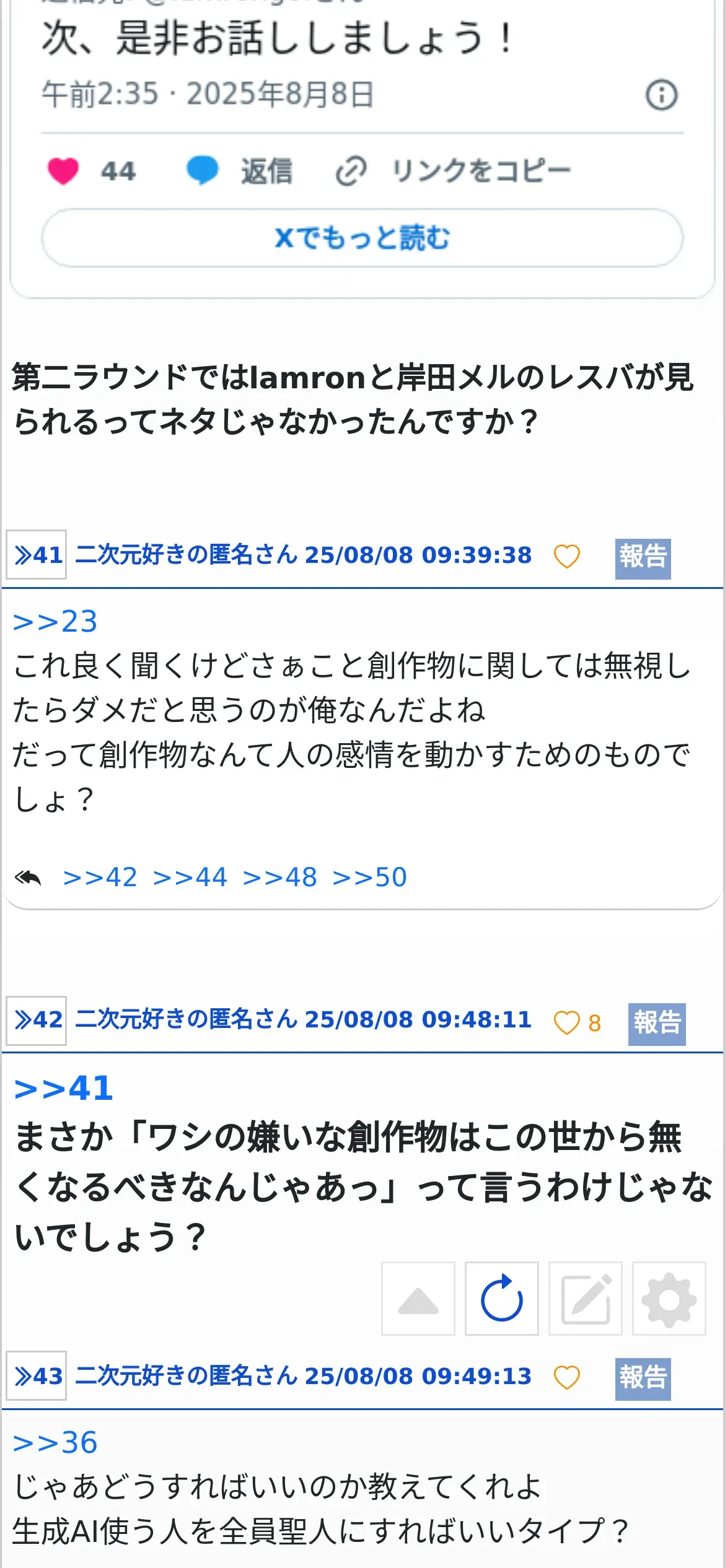725x1568 pixels.
Task: Like post 41 with the heart icon
Action: pos(566,556)
